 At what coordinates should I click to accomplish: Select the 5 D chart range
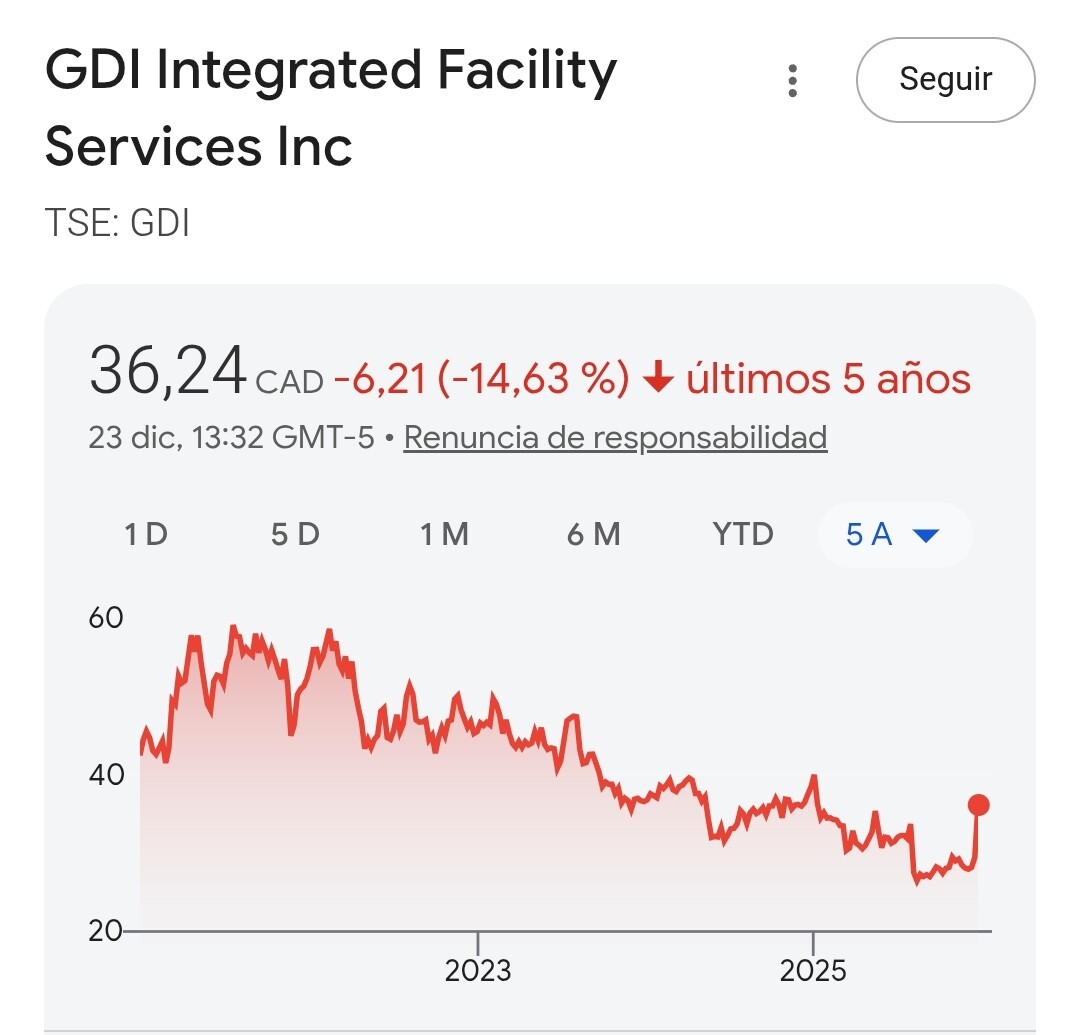(x=295, y=535)
